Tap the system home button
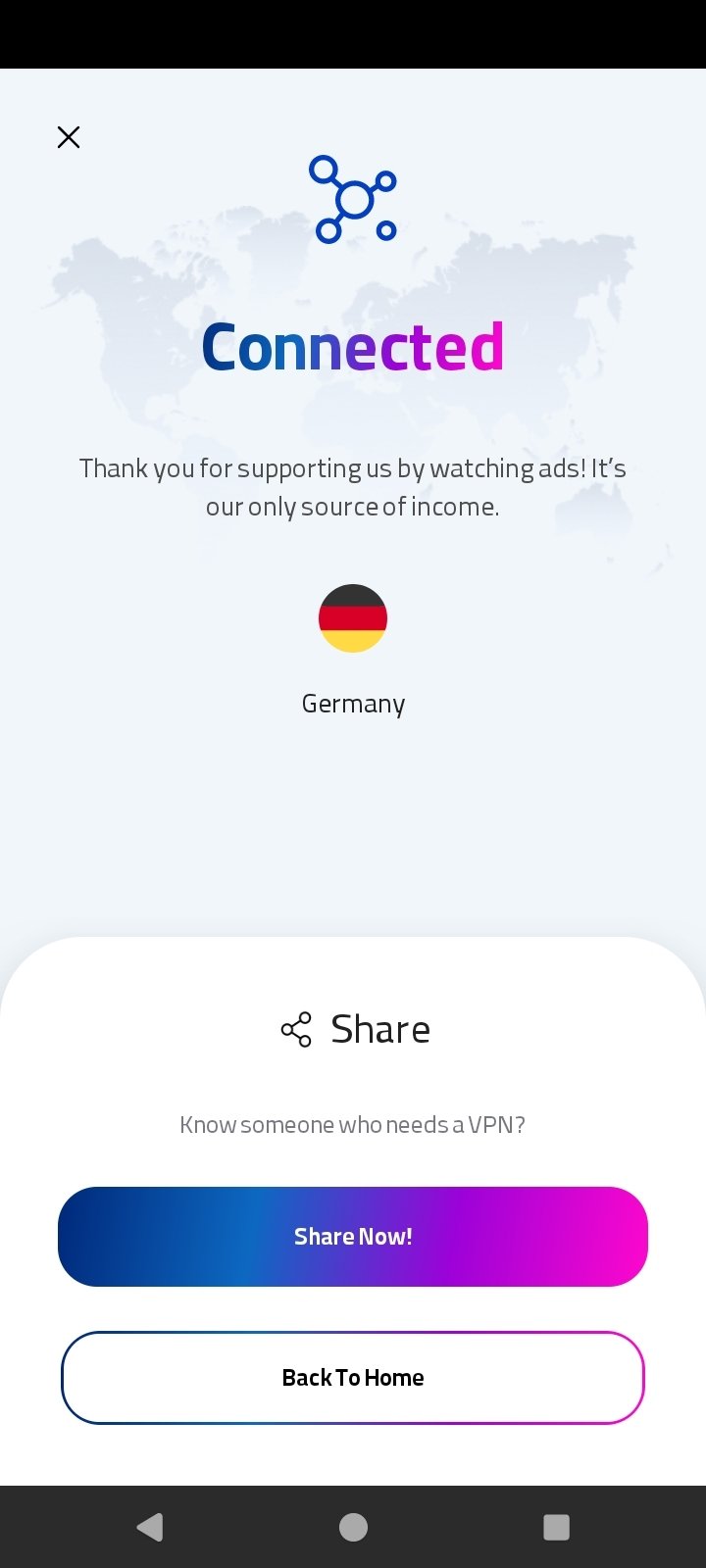 [353, 1527]
